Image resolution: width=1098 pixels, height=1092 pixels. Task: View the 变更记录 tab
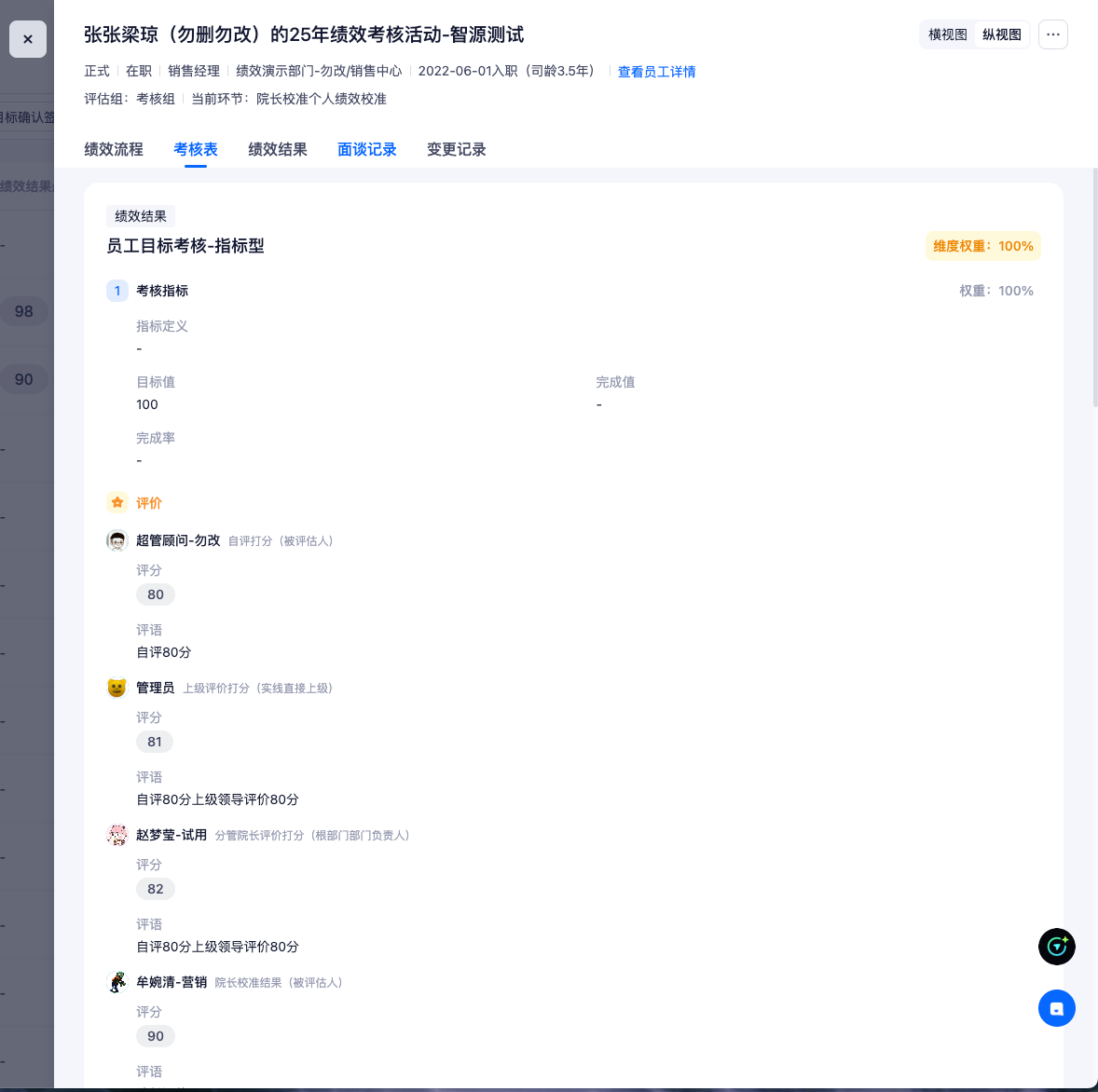(457, 149)
